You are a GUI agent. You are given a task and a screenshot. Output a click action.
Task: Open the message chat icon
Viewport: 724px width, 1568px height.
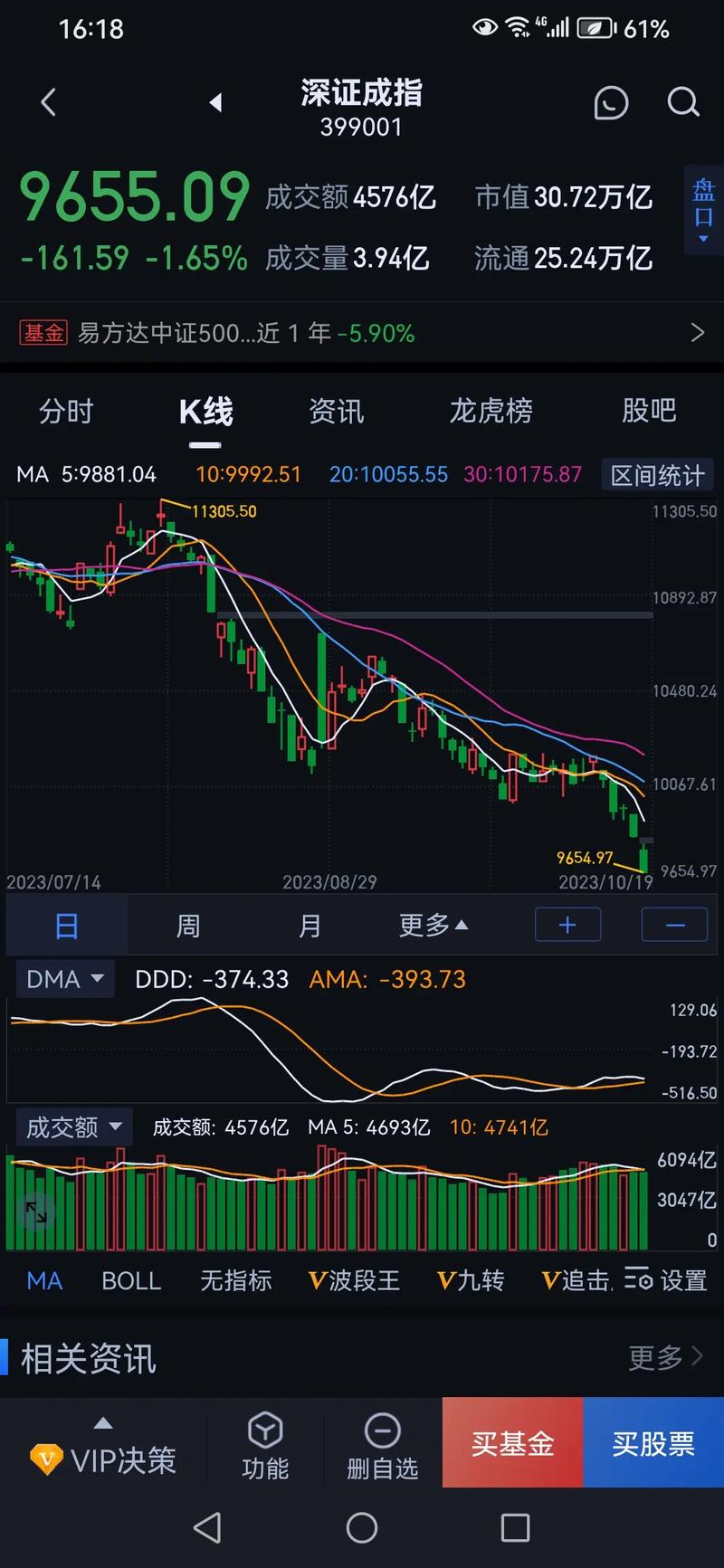tap(611, 103)
